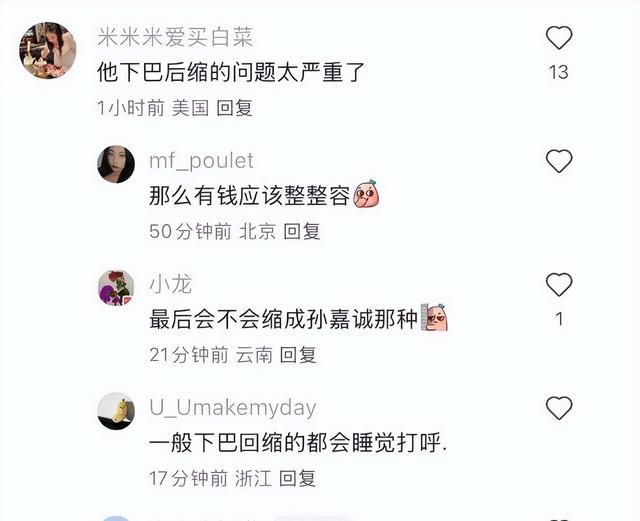
Task: Reply to U_Umakemyday's comment
Action: [297, 477]
